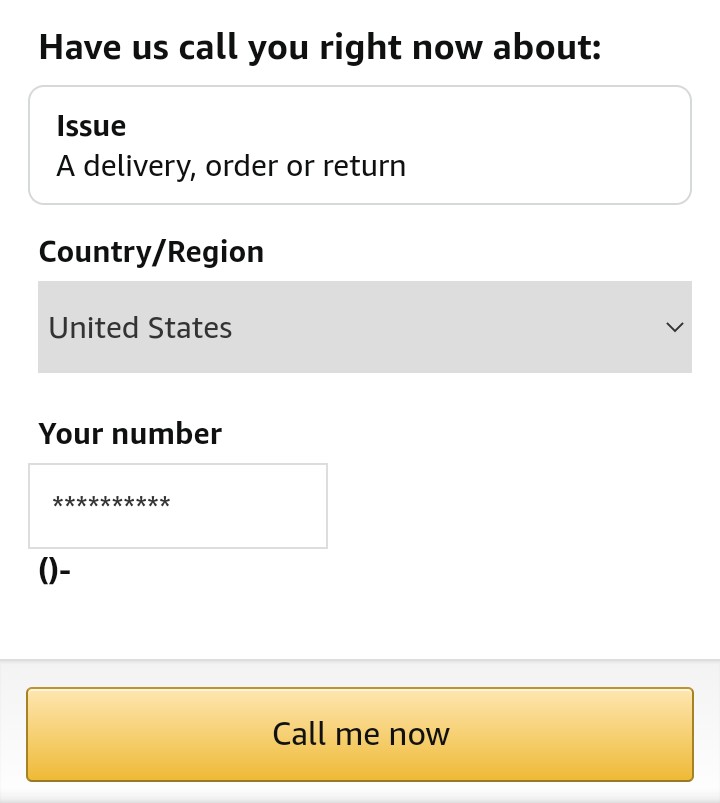Screen dimensions: 720x803
Task: Tap the Your number input field
Action: point(178,506)
